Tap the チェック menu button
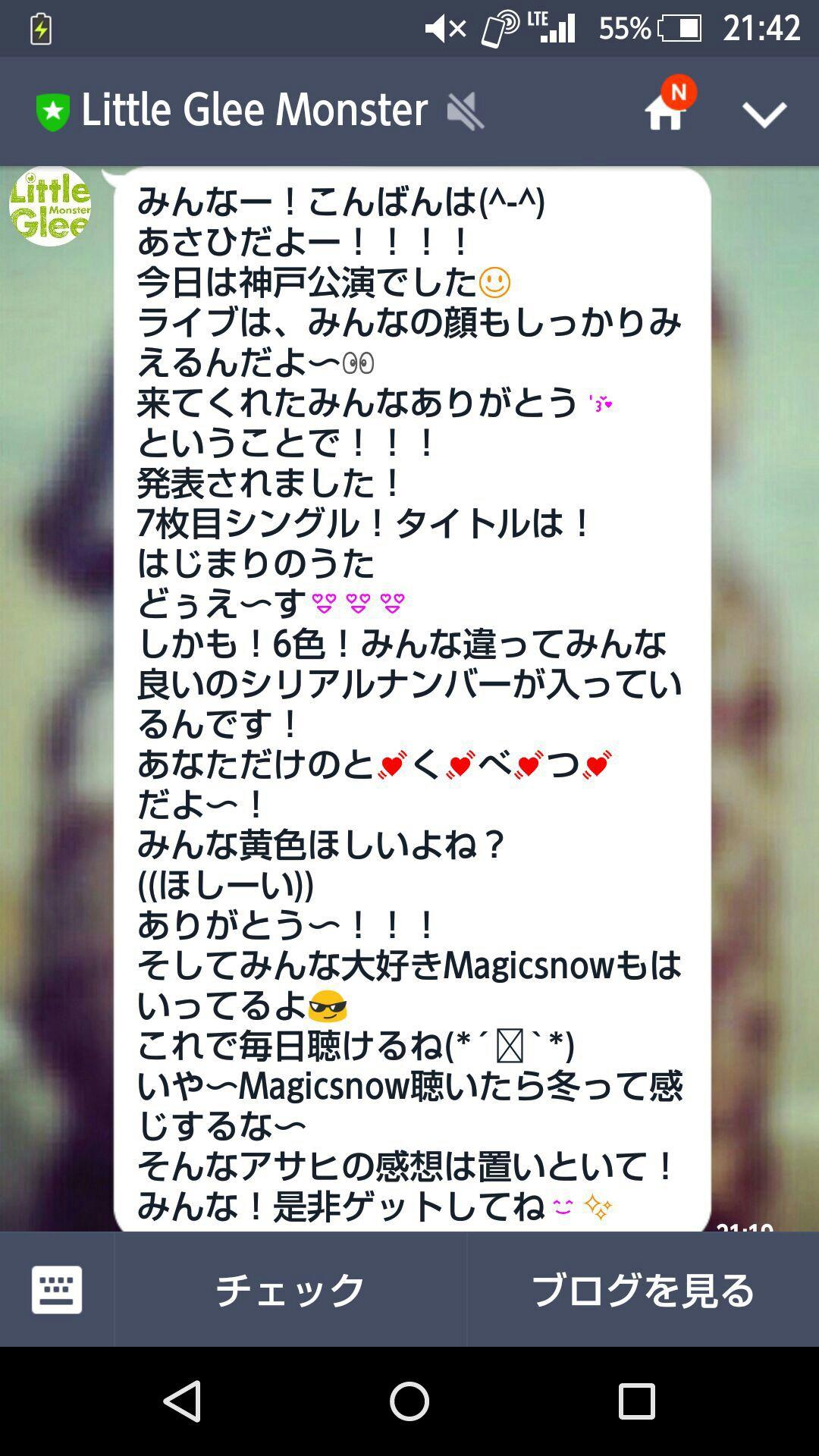The height and width of the screenshot is (1456, 819). [x=290, y=1289]
